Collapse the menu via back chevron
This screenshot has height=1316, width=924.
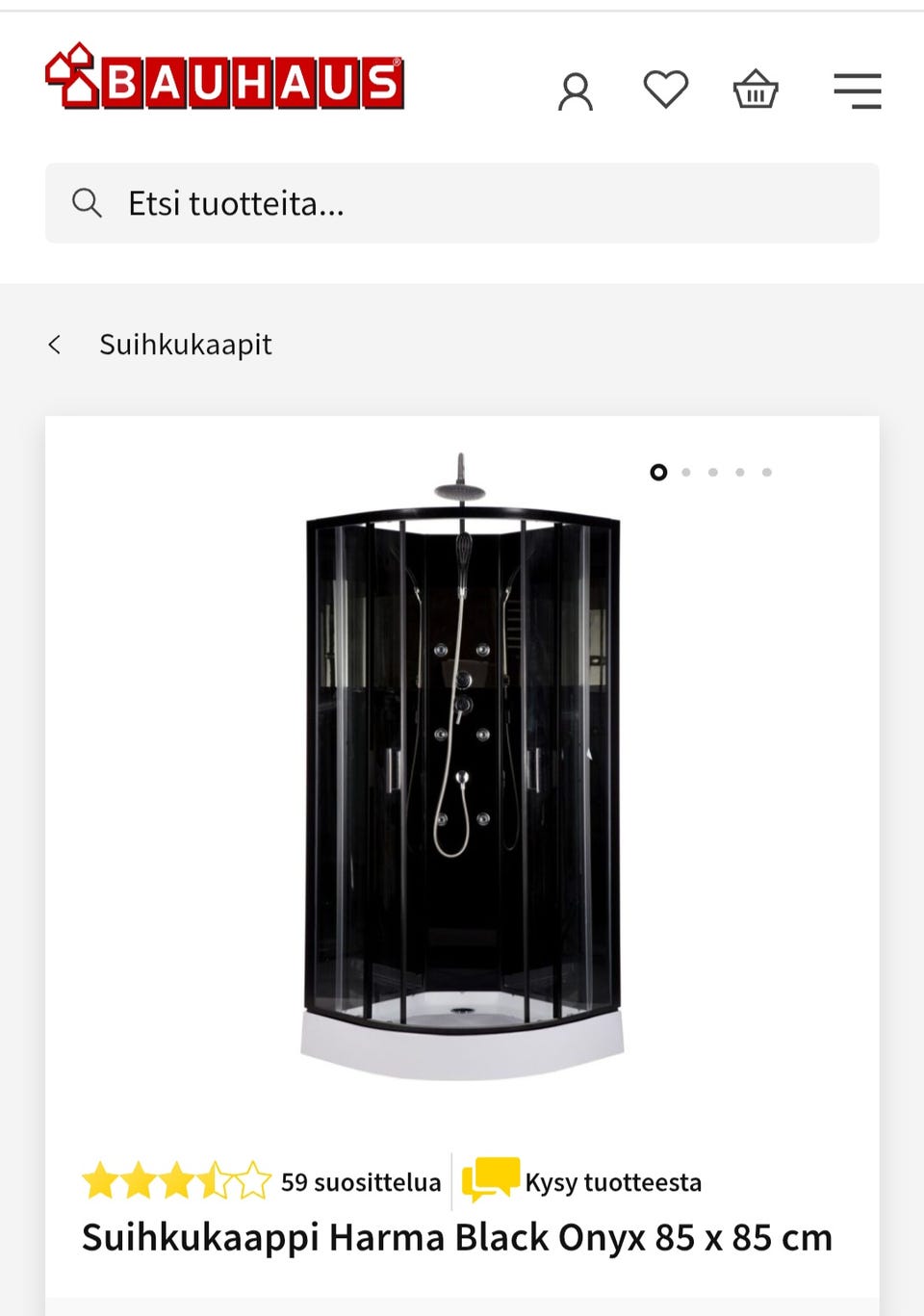click(x=56, y=345)
